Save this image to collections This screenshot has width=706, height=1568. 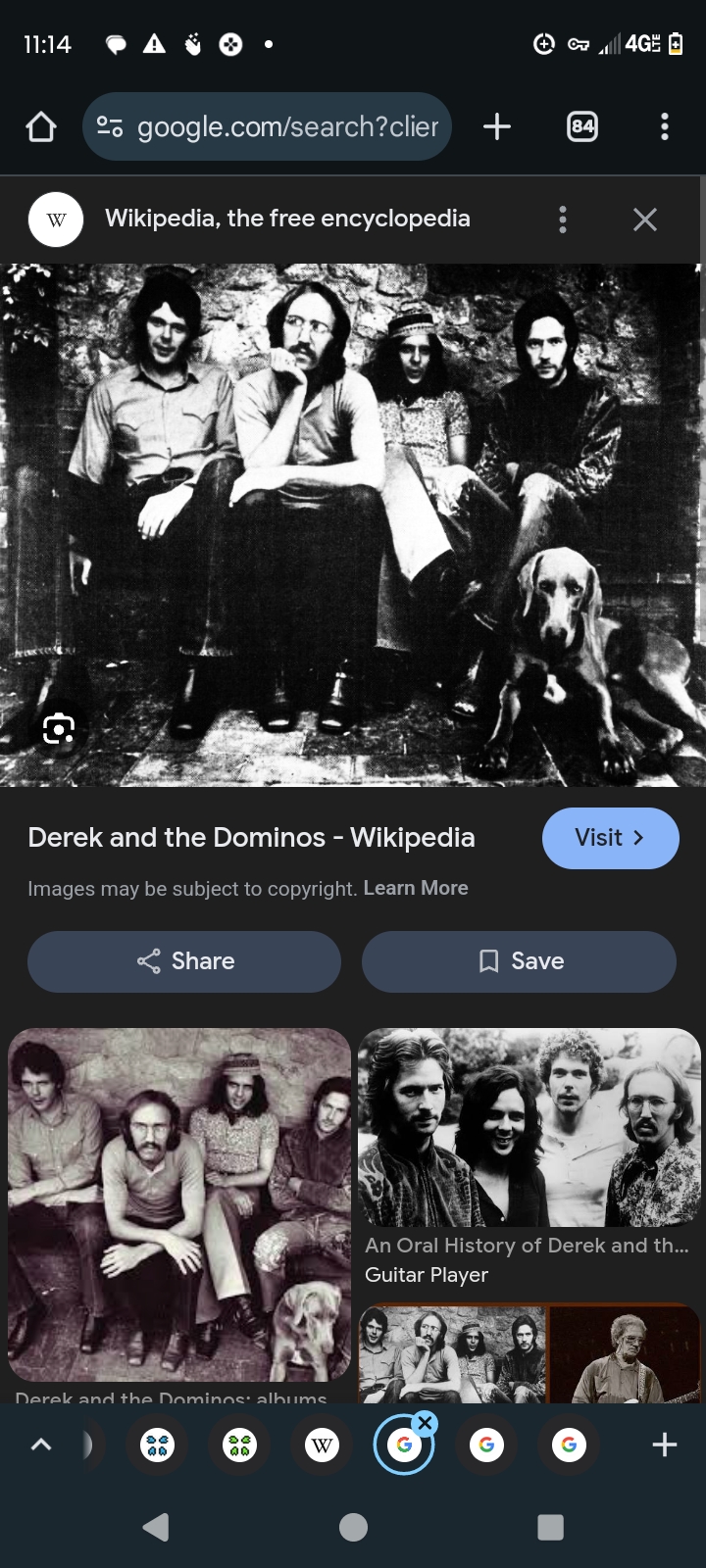pos(519,961)
